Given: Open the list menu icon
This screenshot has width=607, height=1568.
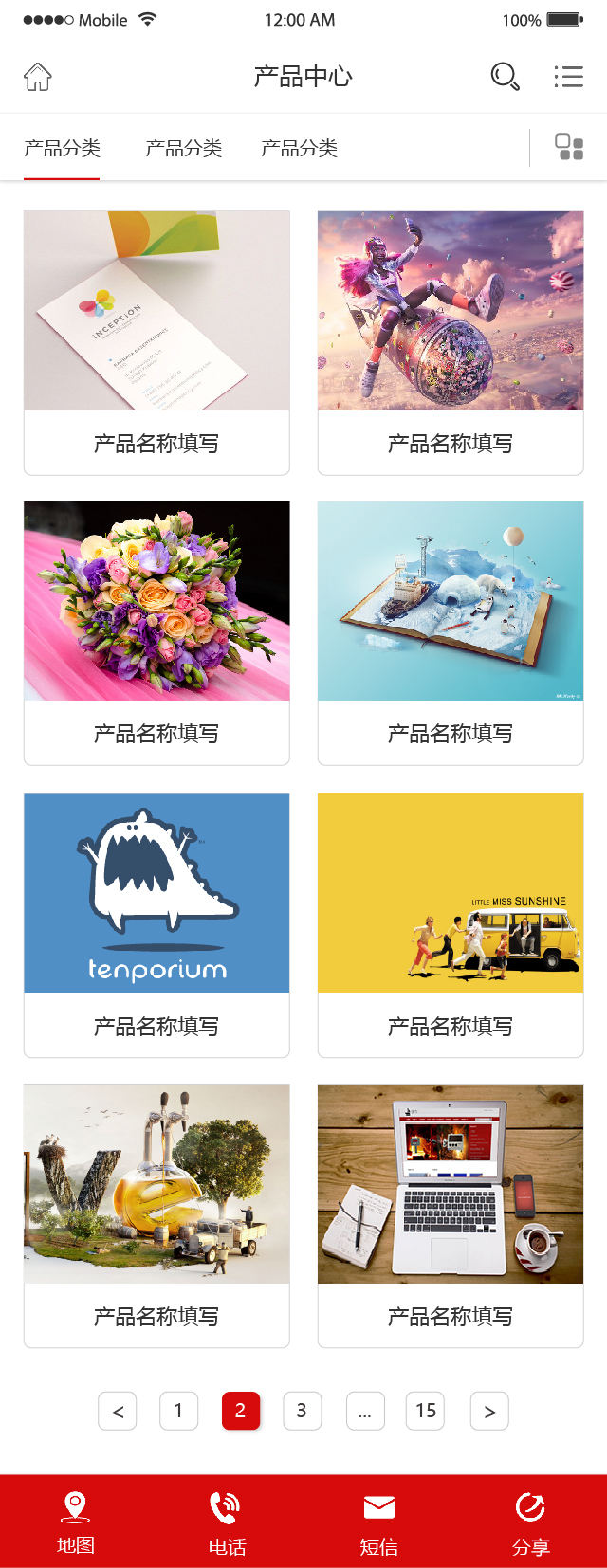Looking at the screenshot, I should click(x=568, y=77).
